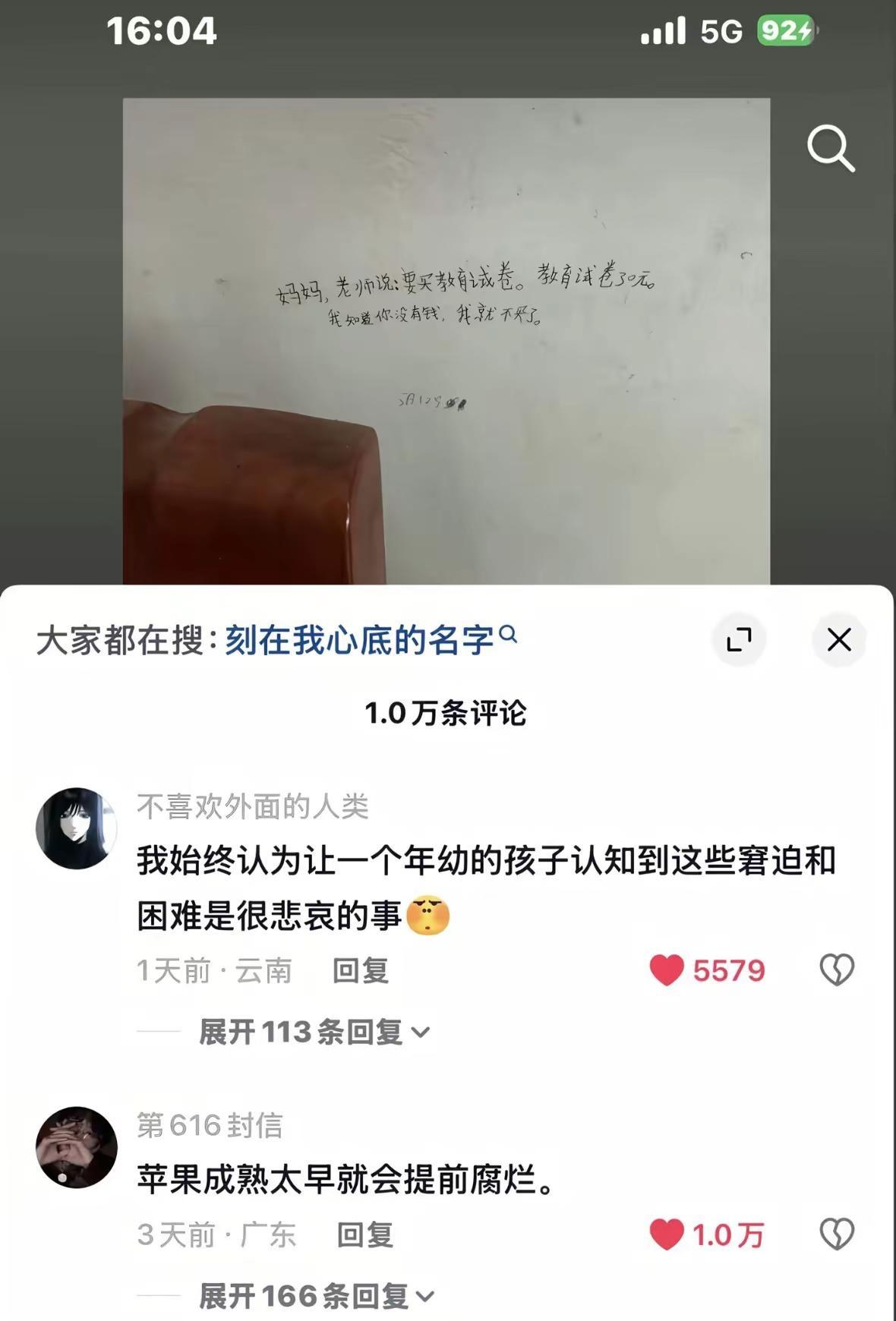The height and width of the screenshot is (1321, 896).
Task: Unlike the comment with 5579 likes
Action: [x=666, y=969]
